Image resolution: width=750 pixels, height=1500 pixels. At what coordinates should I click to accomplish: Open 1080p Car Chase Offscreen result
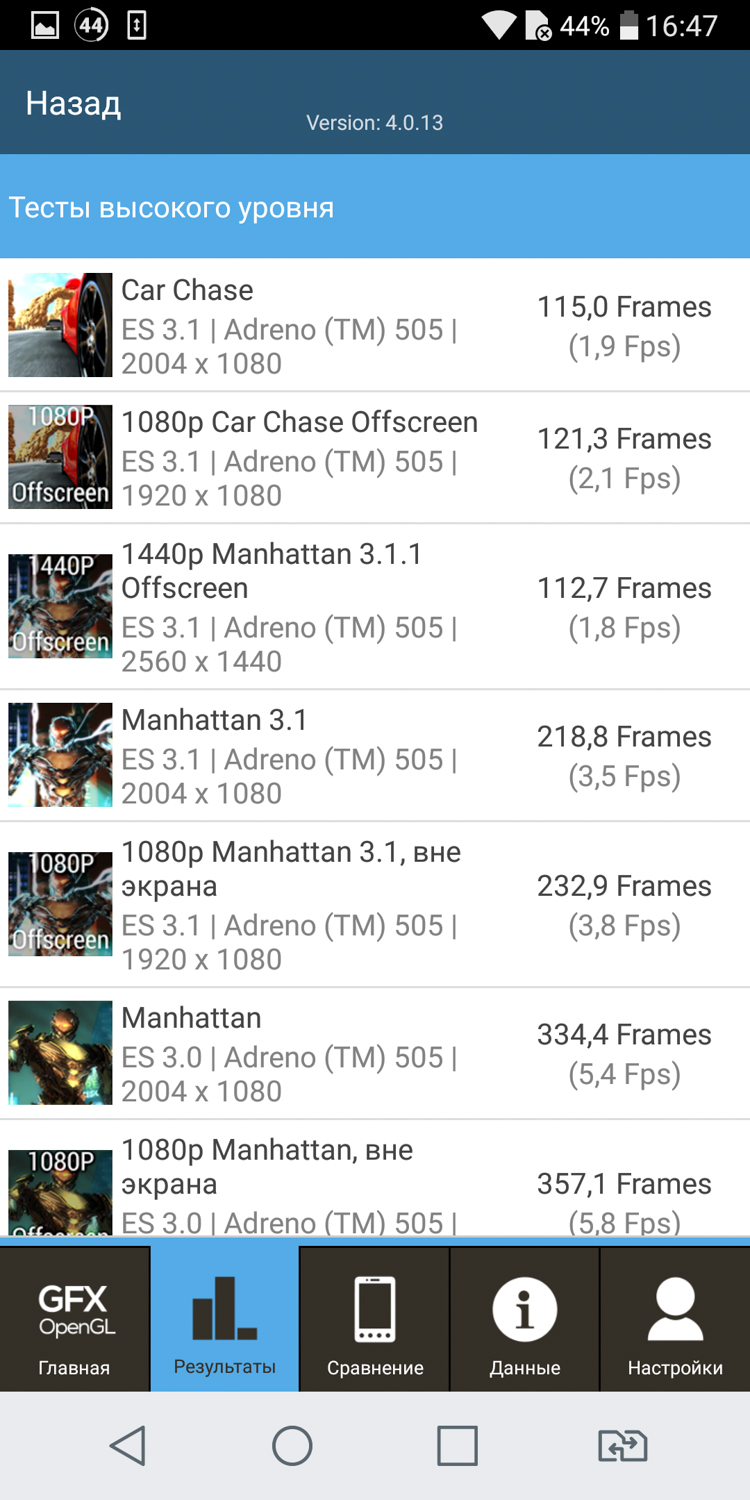(375, 458)
